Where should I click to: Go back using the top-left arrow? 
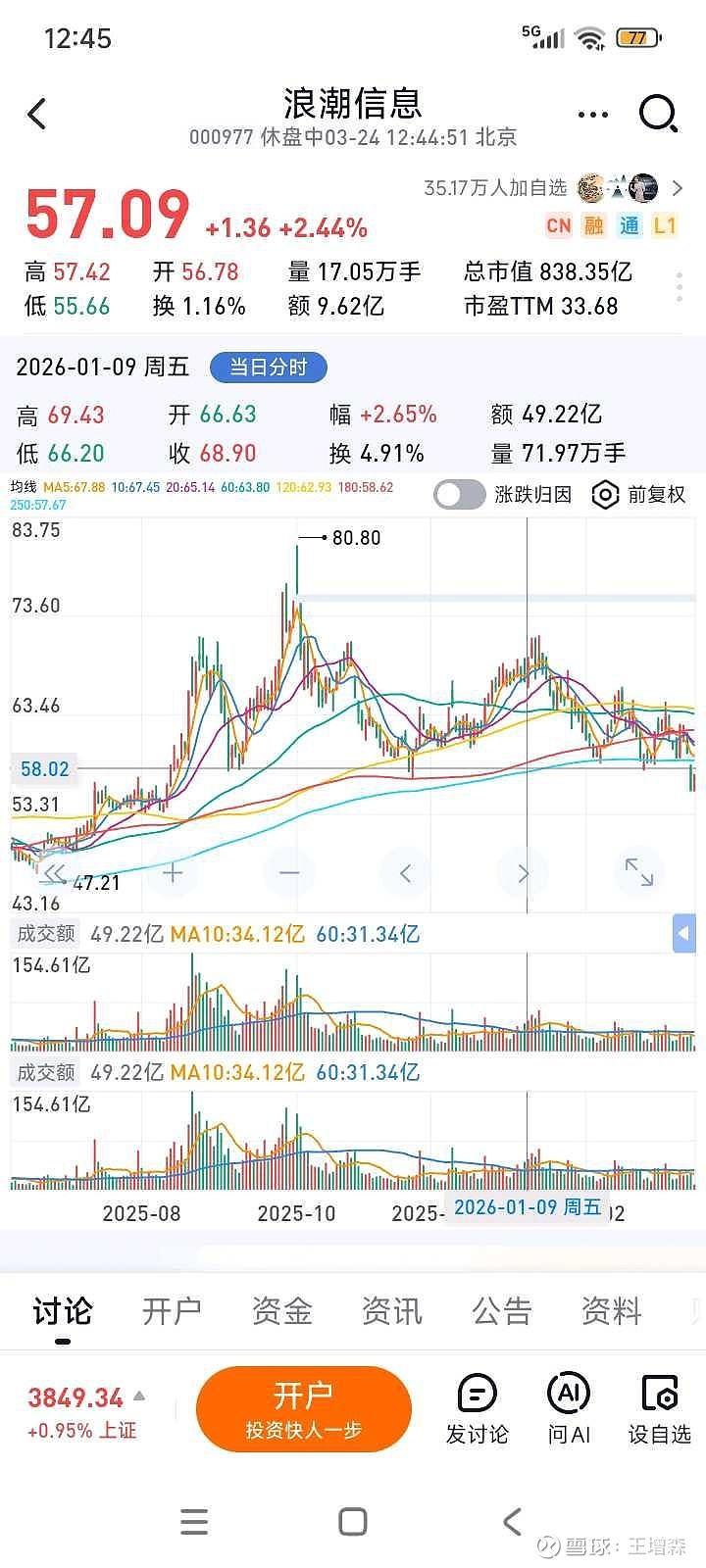point(37,115)
